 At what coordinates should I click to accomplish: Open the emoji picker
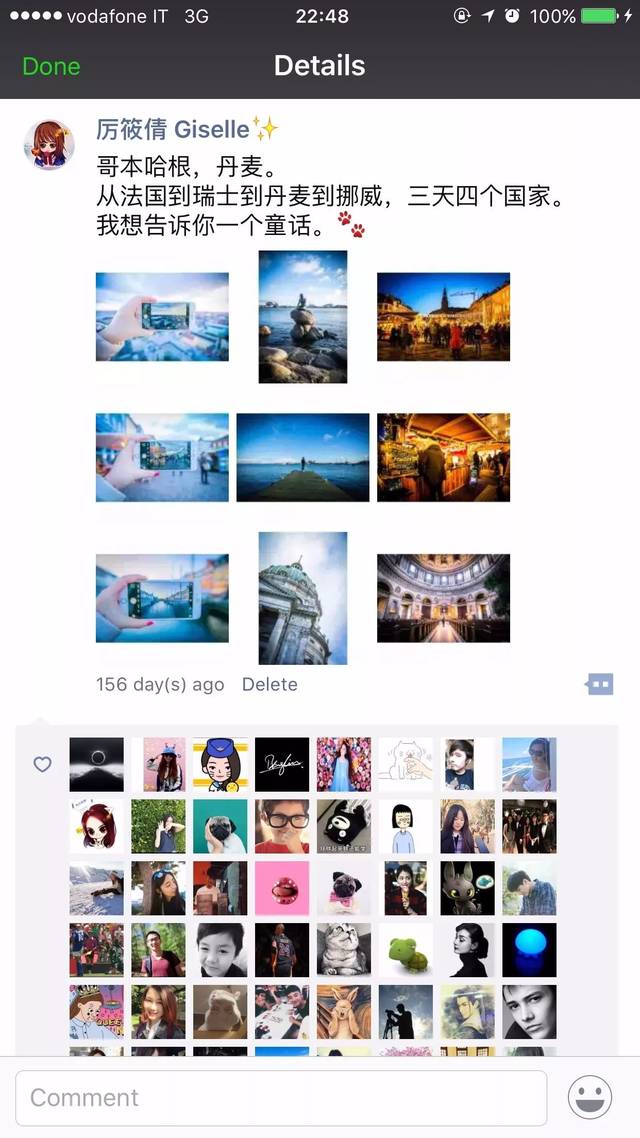pos(590,1097)
